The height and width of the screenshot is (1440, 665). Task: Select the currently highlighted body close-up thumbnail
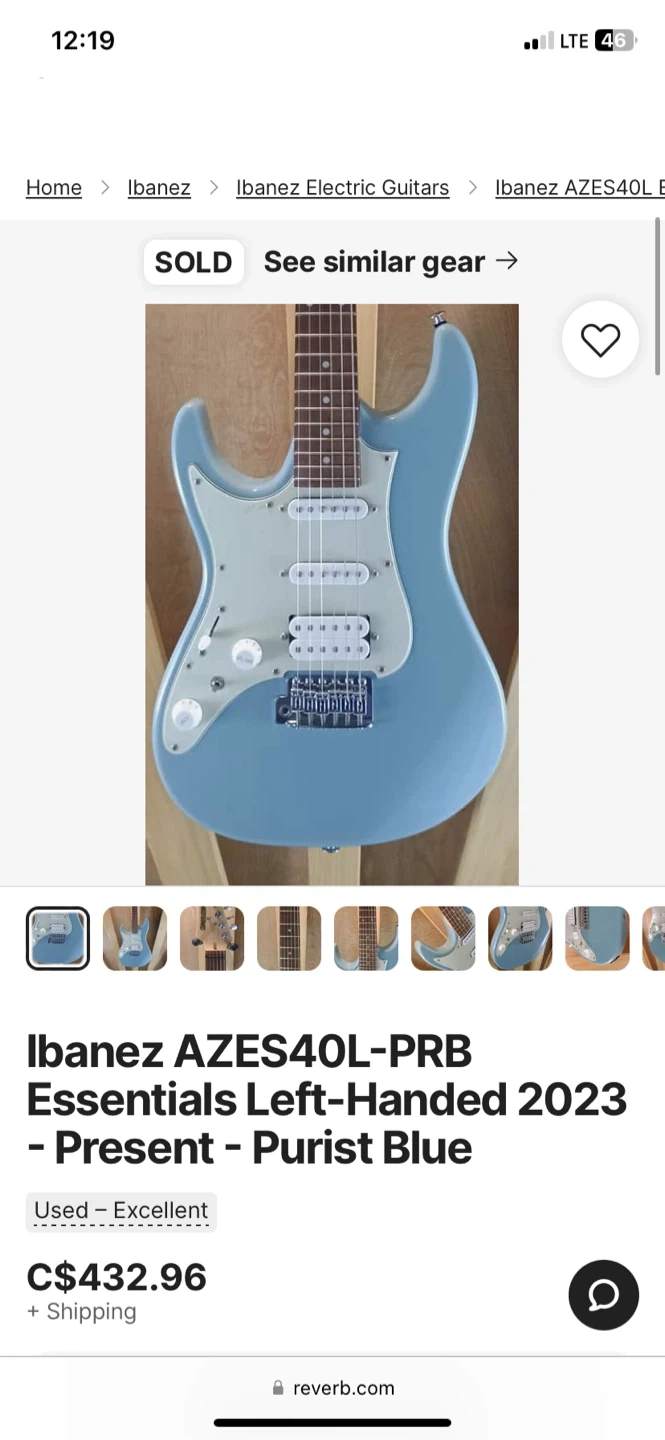coord(58,938)
